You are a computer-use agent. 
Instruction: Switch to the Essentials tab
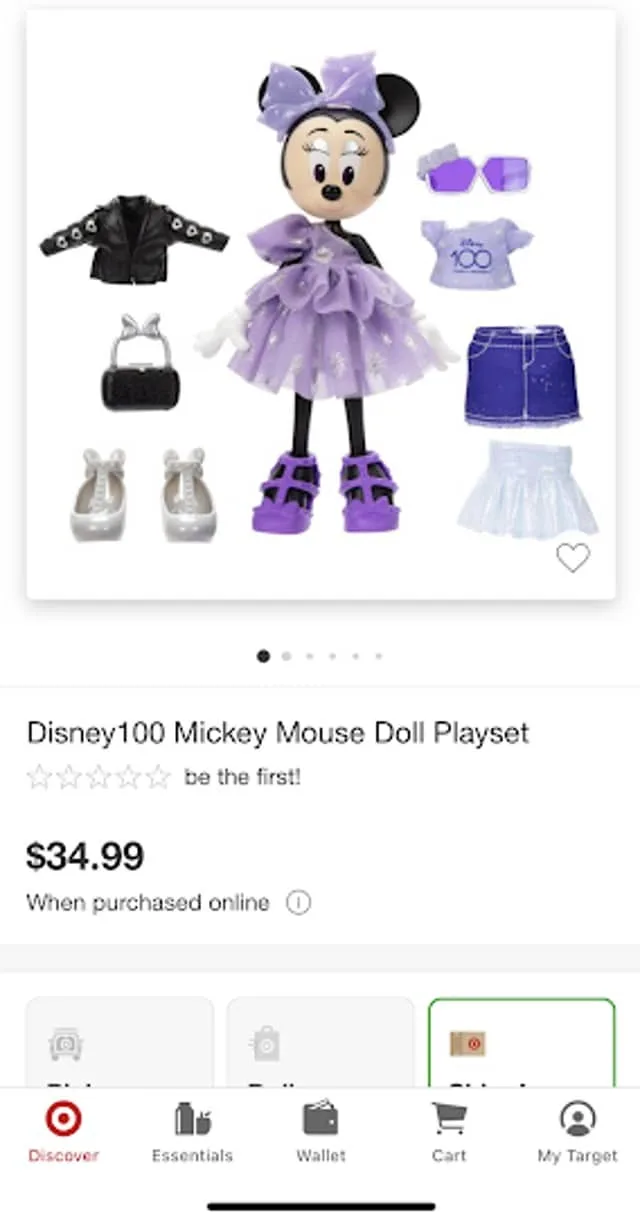coord(192,1132)
